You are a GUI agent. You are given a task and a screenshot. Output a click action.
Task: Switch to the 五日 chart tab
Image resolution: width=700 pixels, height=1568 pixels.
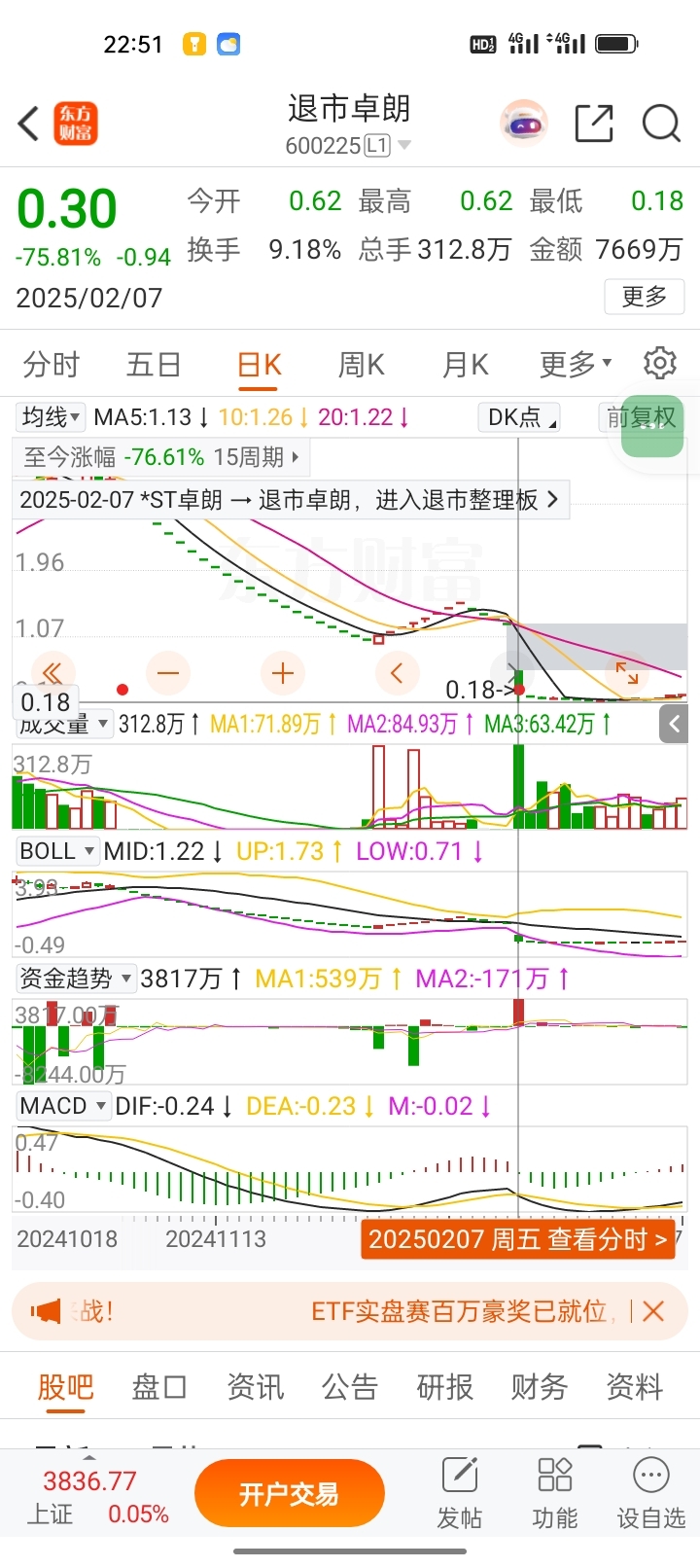pos(154,365)
